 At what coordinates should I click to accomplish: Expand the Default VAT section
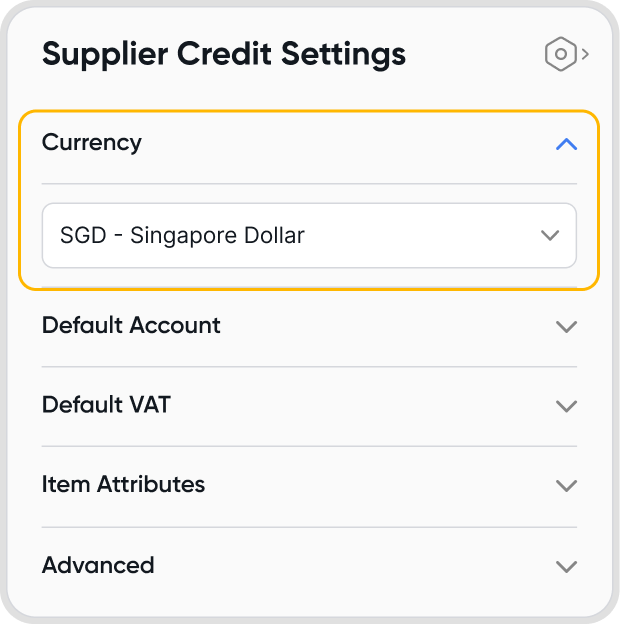click(566, 406)
